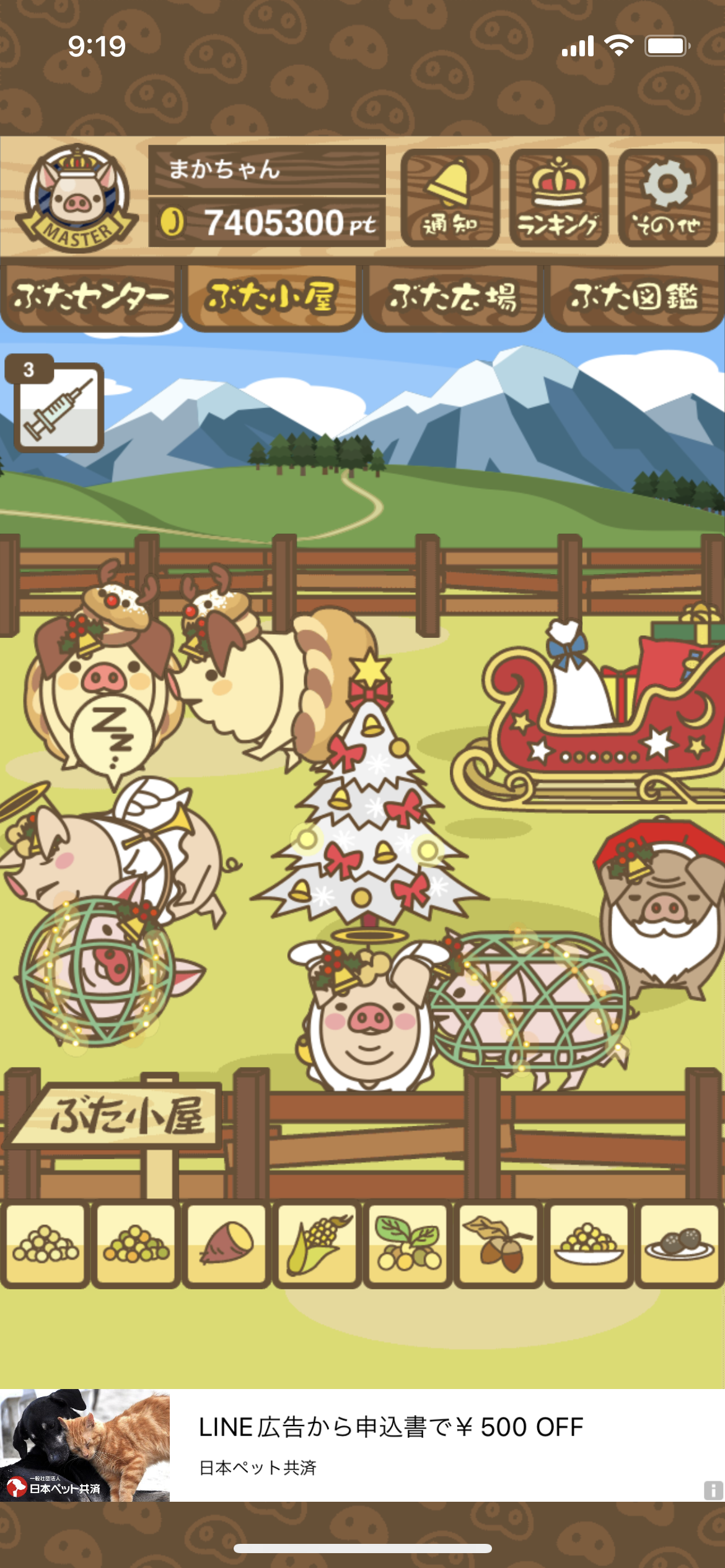This screenshot has width=725, height=1568.
Task: Use the syringe vaccine item
Action: point(58,405)
